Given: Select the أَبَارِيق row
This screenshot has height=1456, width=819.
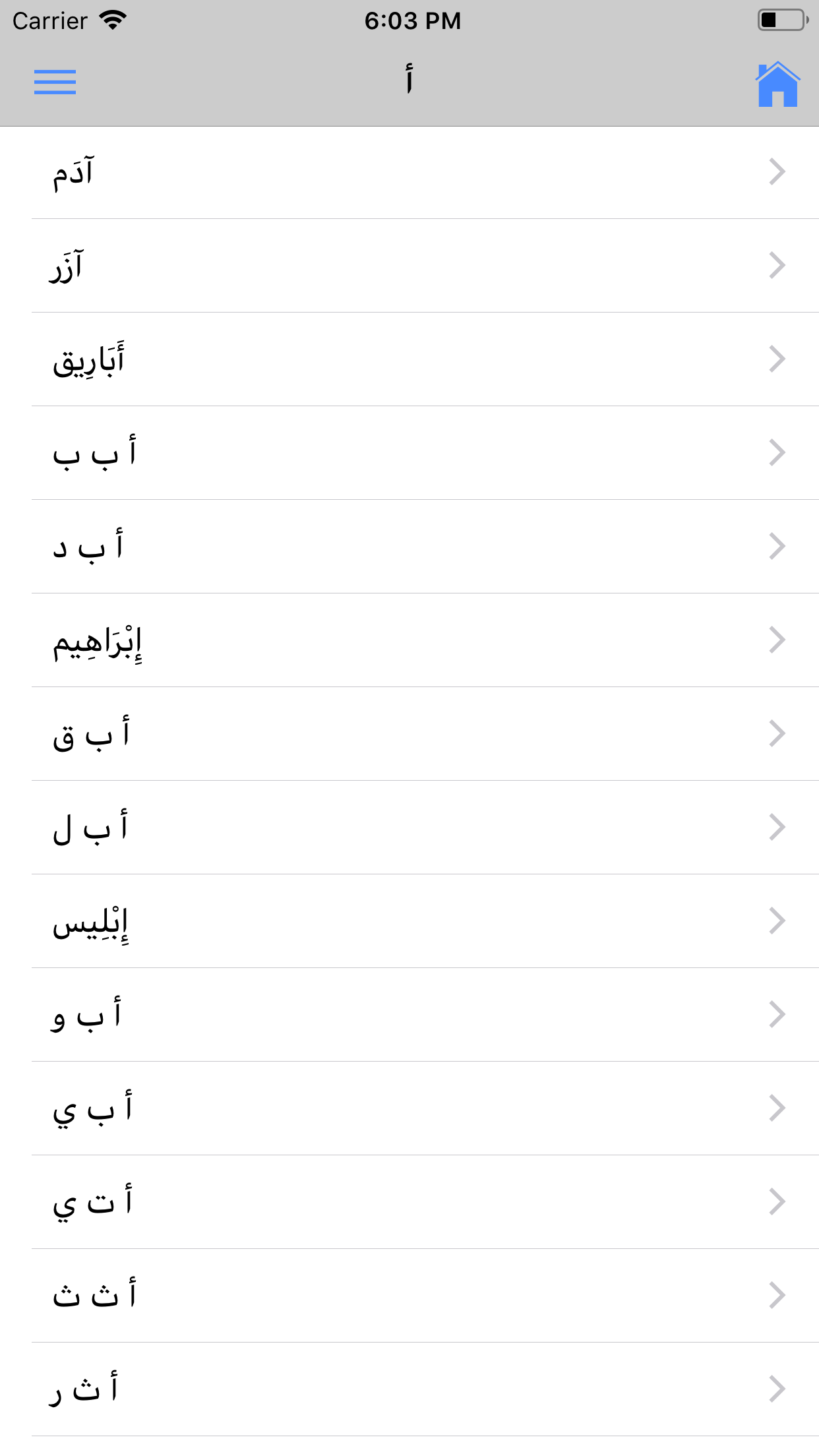Looking at the screenshot, I should 409,360.
